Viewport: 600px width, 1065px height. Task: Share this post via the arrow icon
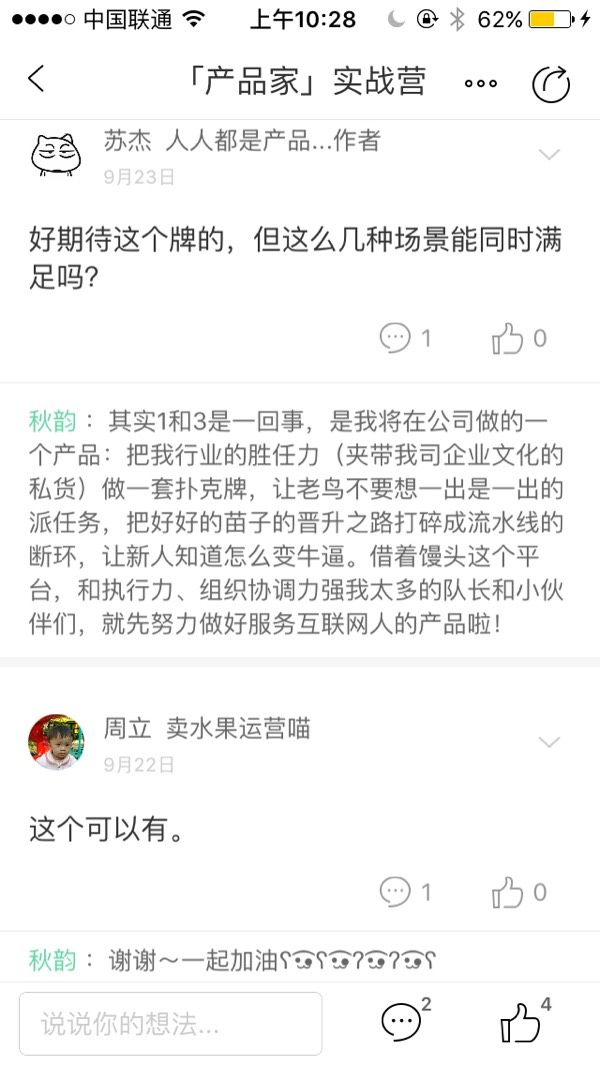(550, 84)
